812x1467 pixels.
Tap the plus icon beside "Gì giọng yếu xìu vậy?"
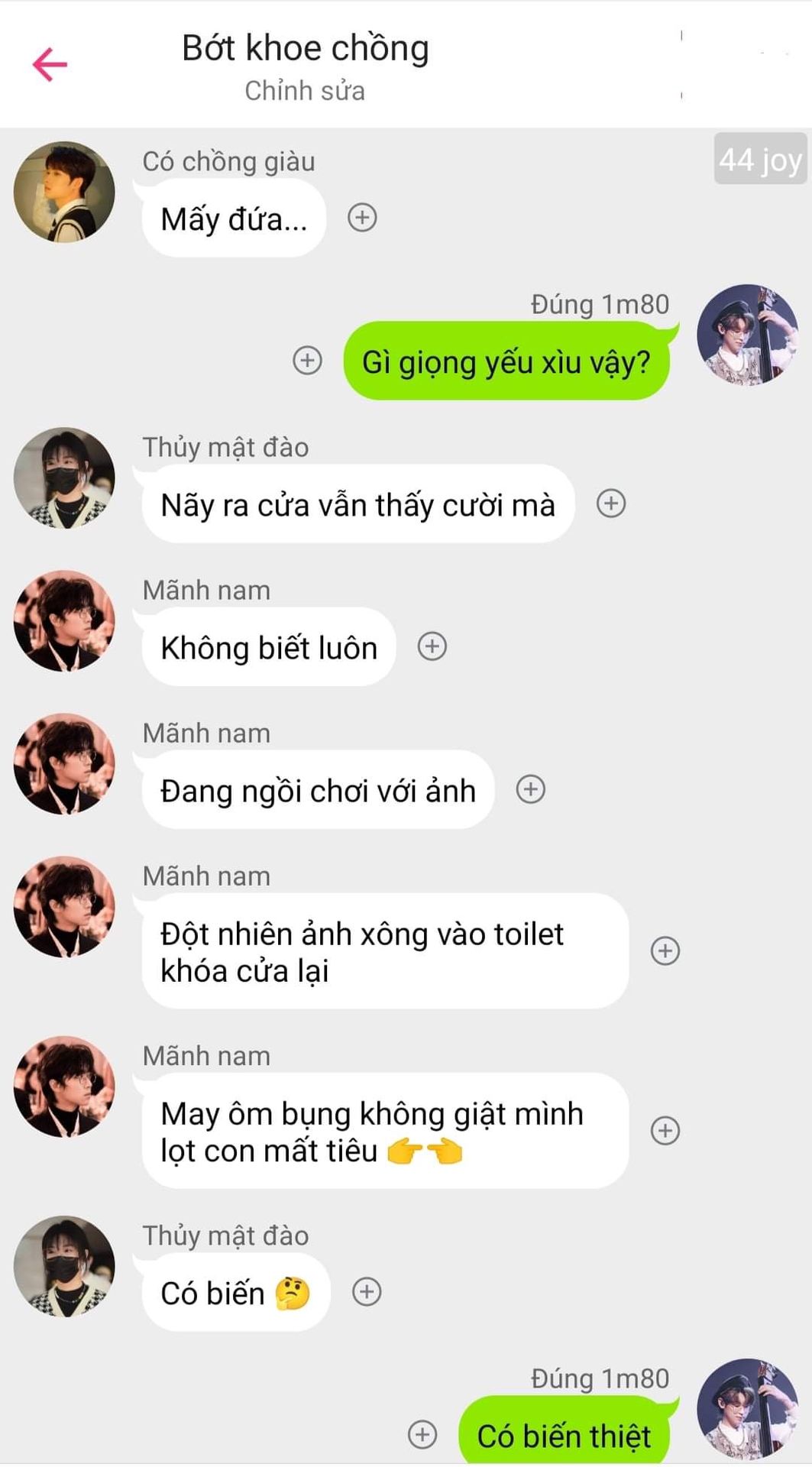click(x=307, y=360)
